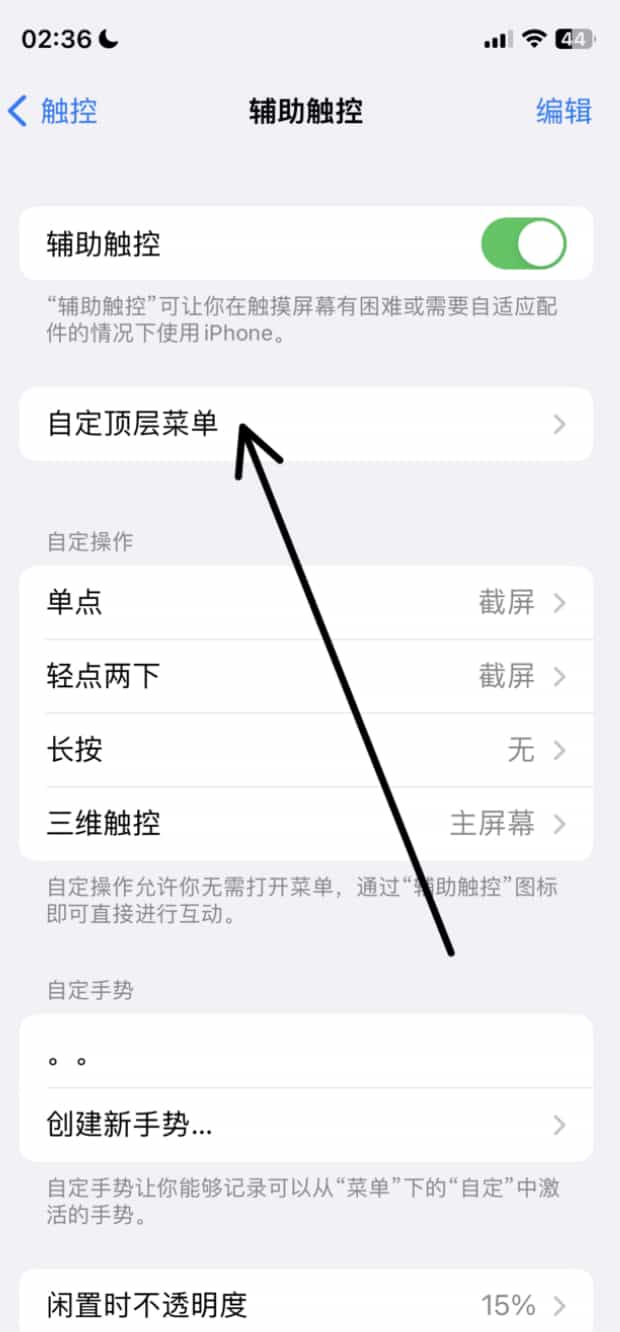620x1332 pixels.
Task: Open 闲置时不透明度 setting
Action: click(x=306, y=1305)
